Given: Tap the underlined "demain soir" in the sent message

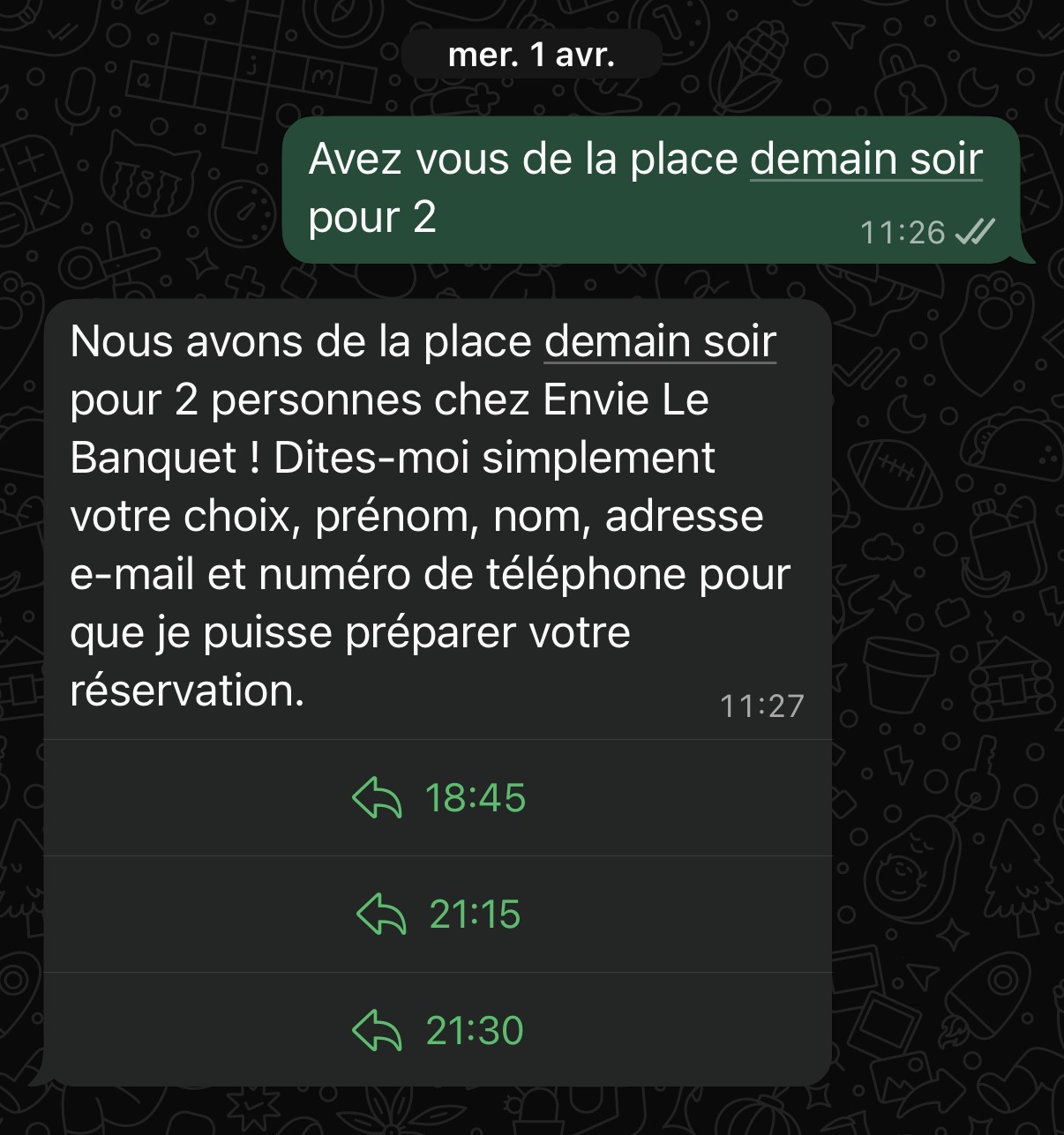Looking at the screenshot, I should tap(865, 160).
